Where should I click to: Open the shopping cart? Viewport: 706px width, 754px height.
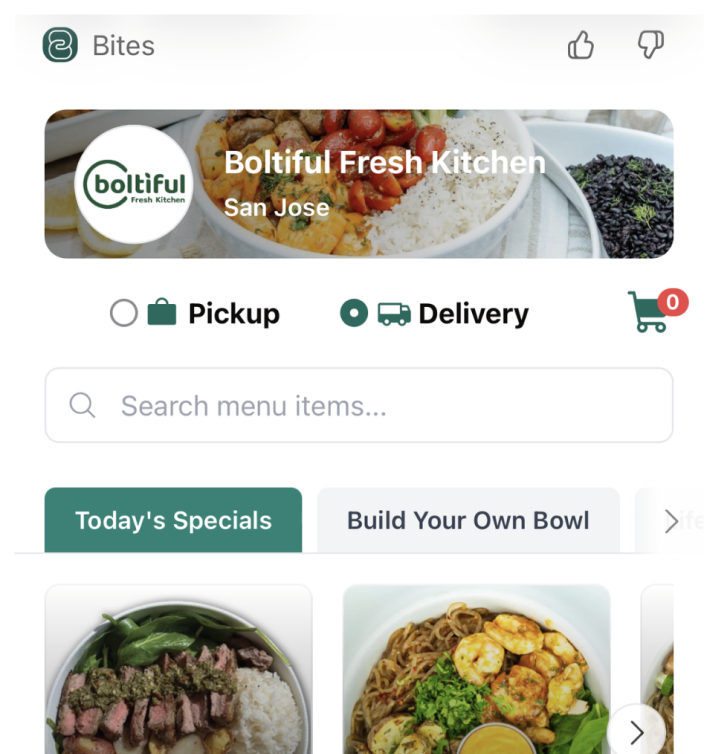point(650,312)
